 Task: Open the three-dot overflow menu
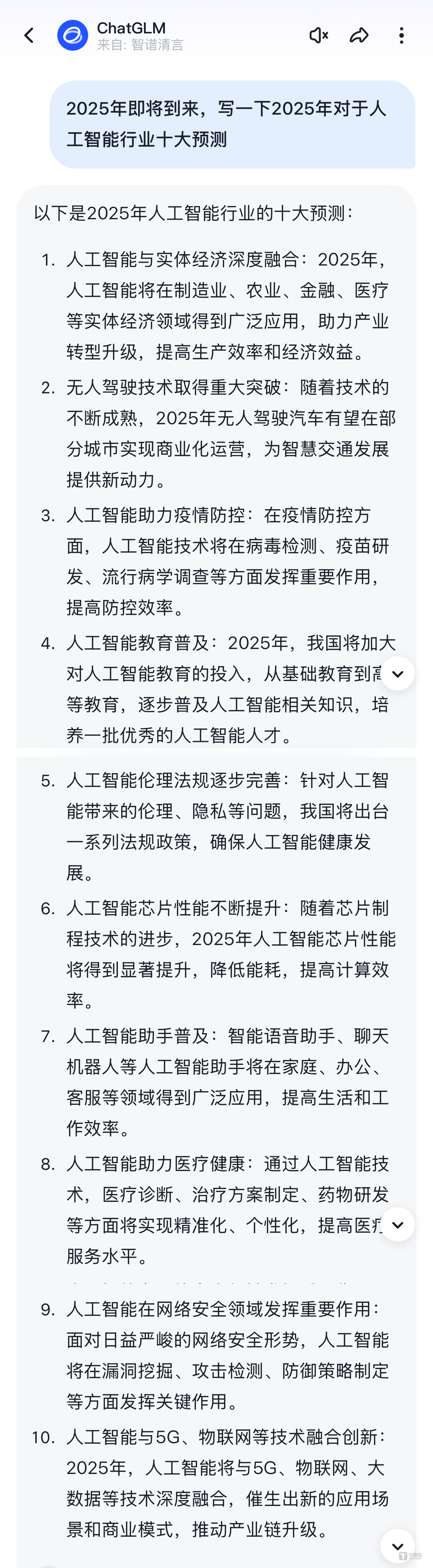point(401,35)
